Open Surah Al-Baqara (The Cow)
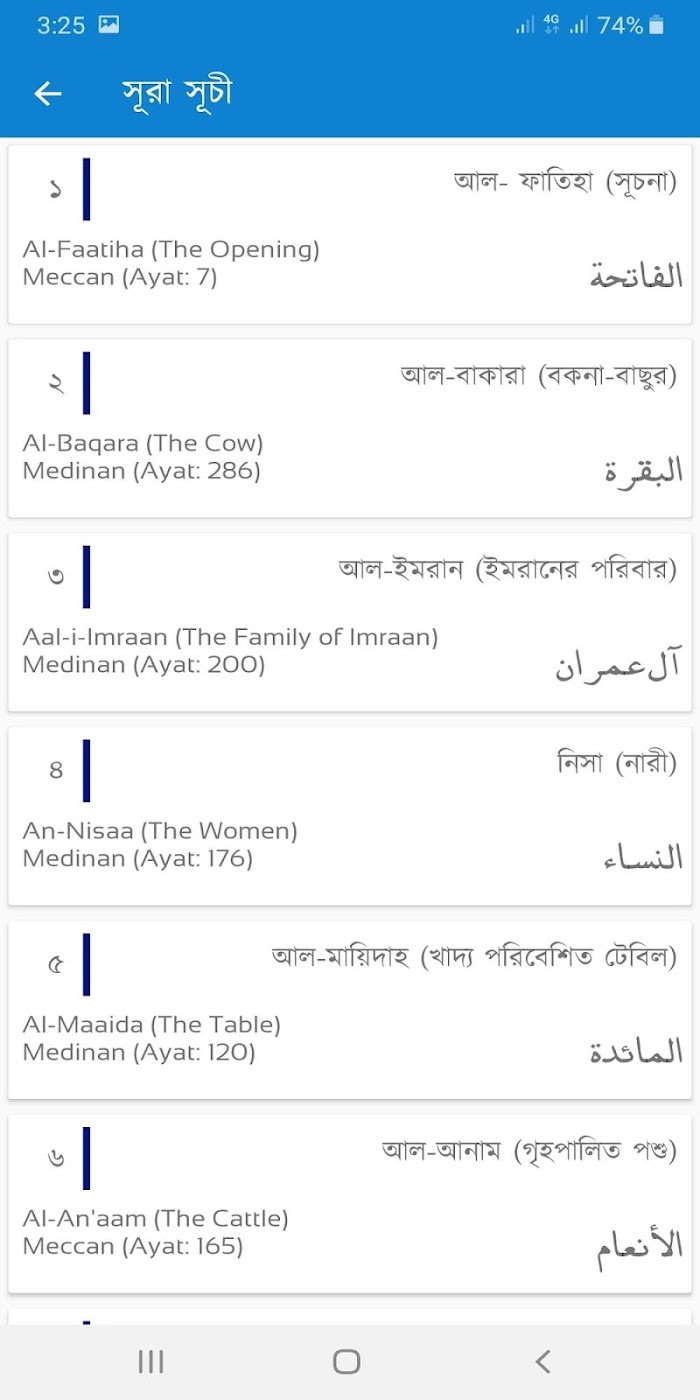Image resolution: width=700 pixels, height=1400 pixels. point(350,428)
